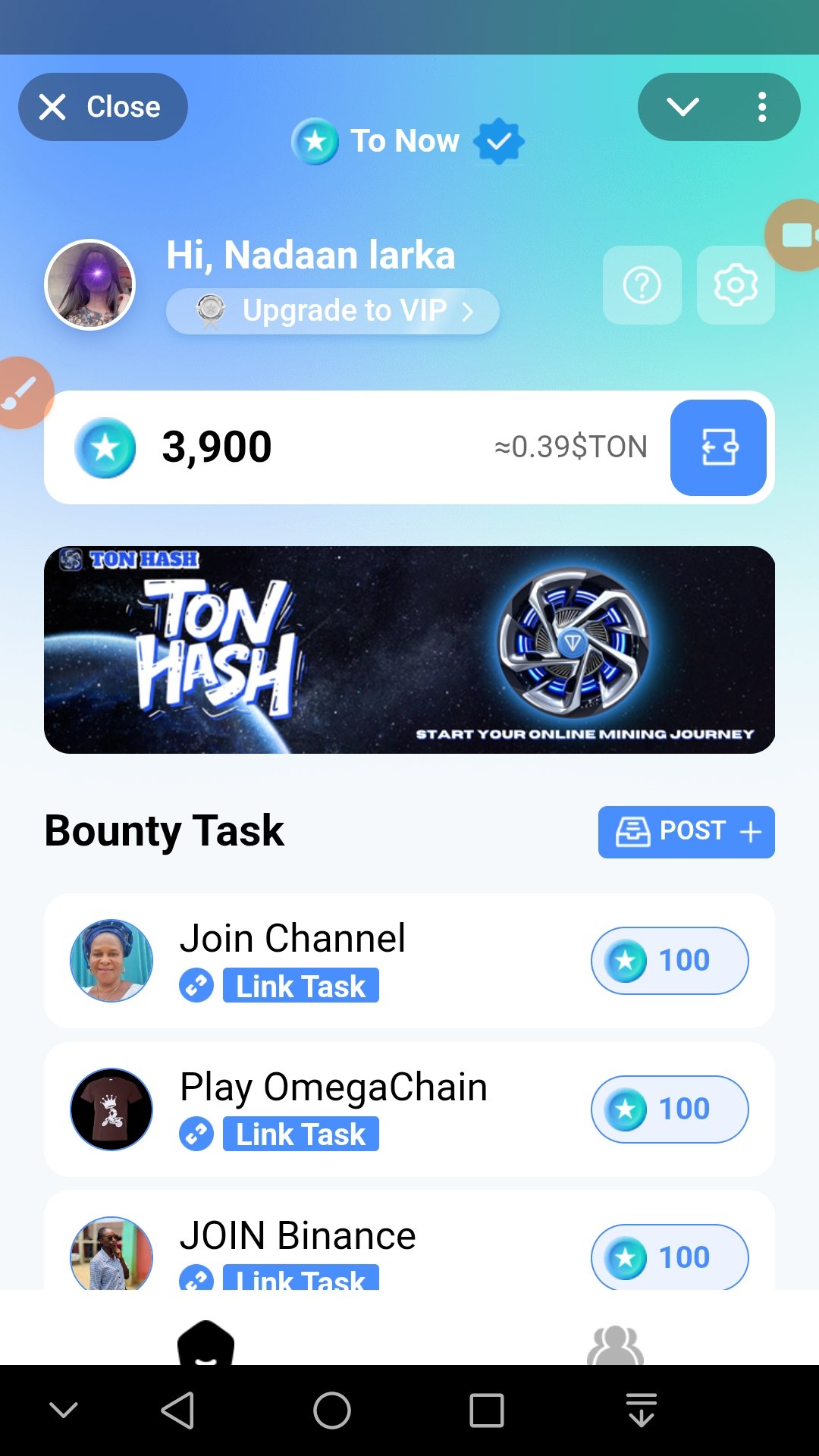
Task: Open the Join Channel task
Action: 409,960
